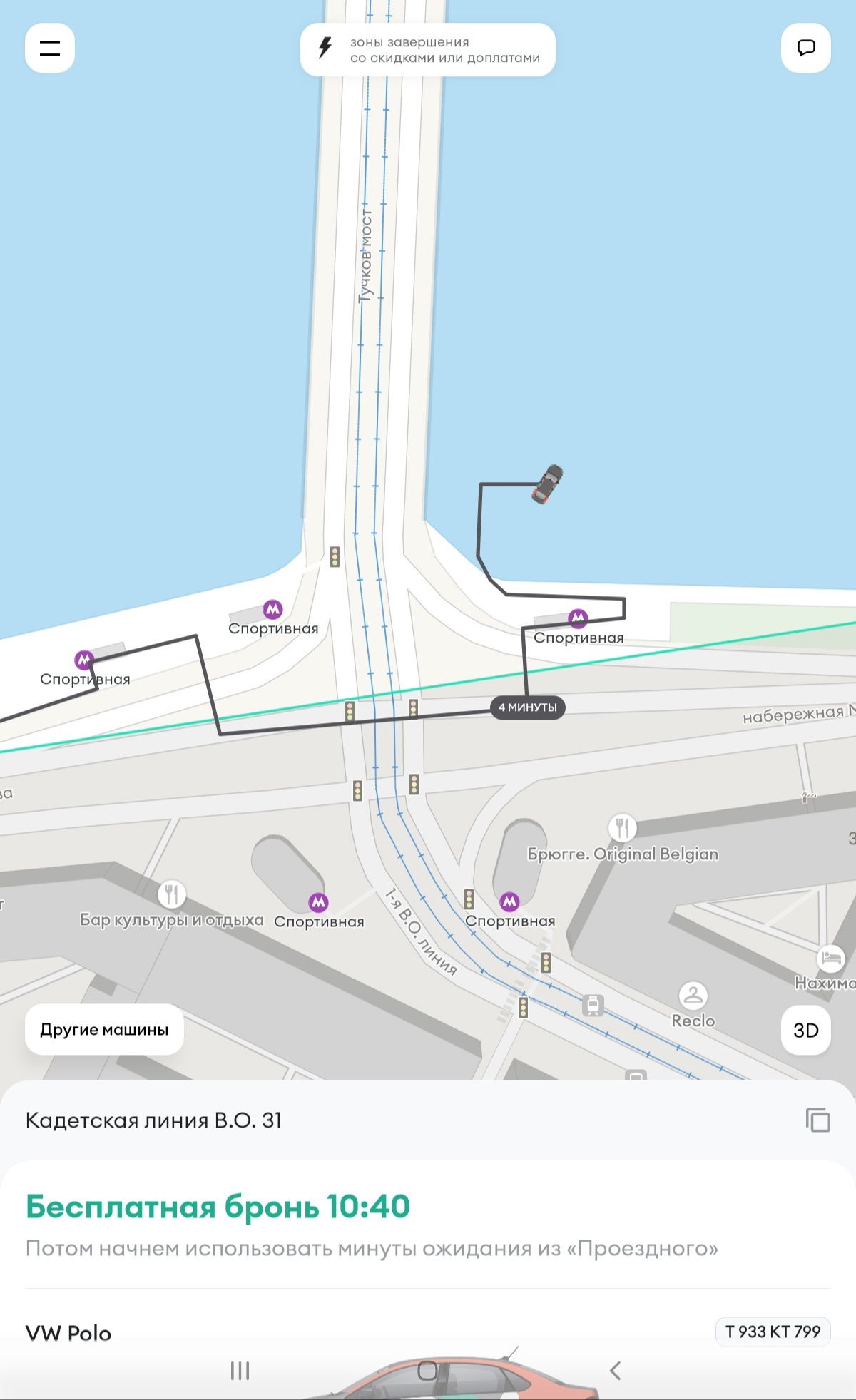This screenshot has width=856, height=1400.
Task: Open the hamburger menu
Action: point(50,48)
